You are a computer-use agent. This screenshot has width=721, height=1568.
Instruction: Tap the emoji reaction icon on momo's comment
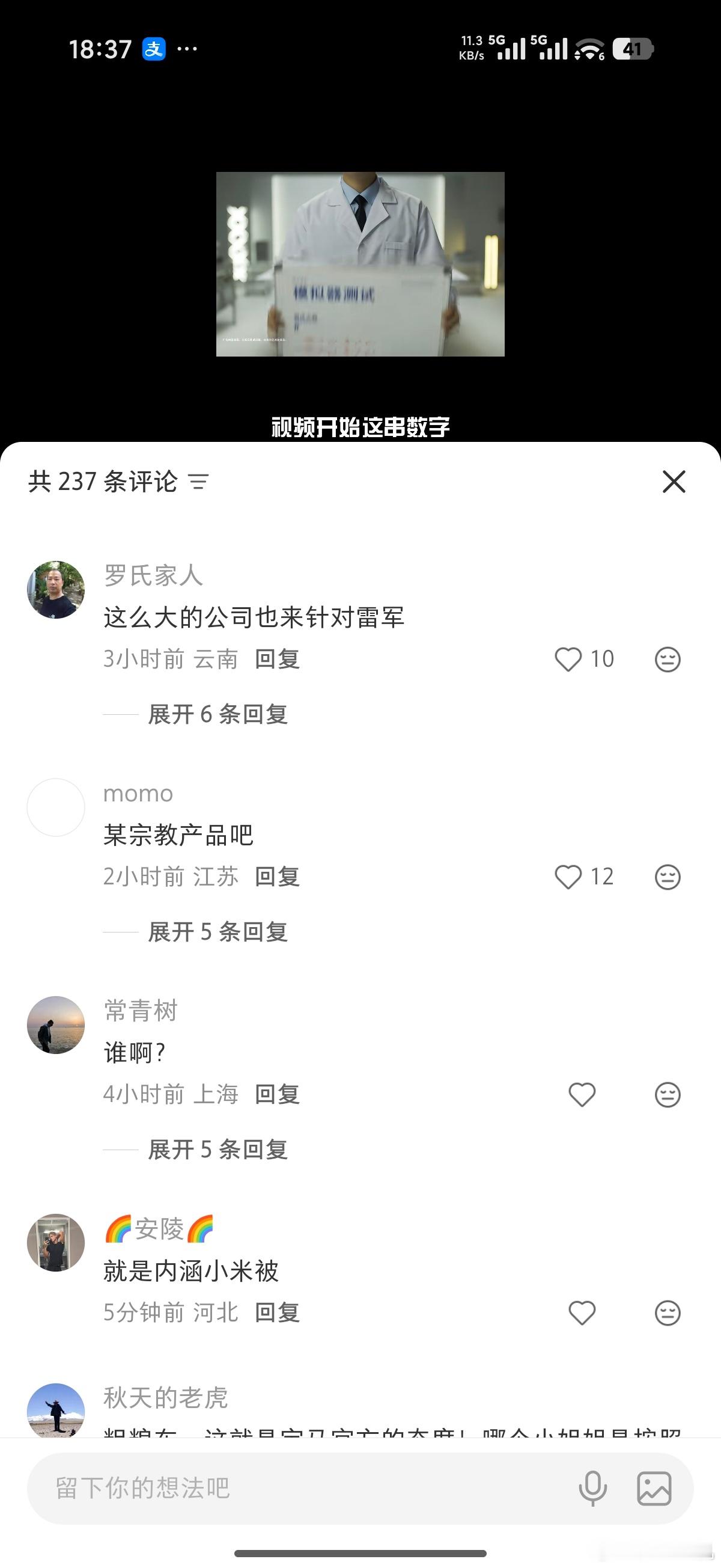668,877
